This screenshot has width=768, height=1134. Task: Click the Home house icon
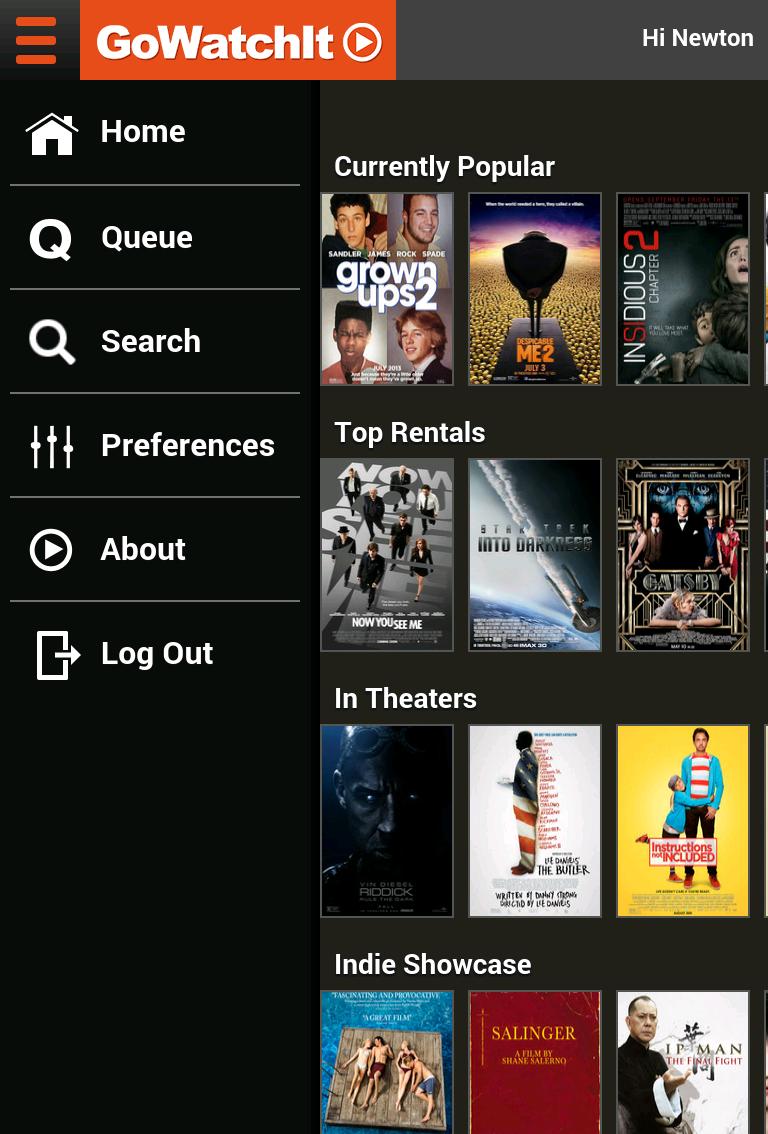pyautogui.click(x=51, y=131)
